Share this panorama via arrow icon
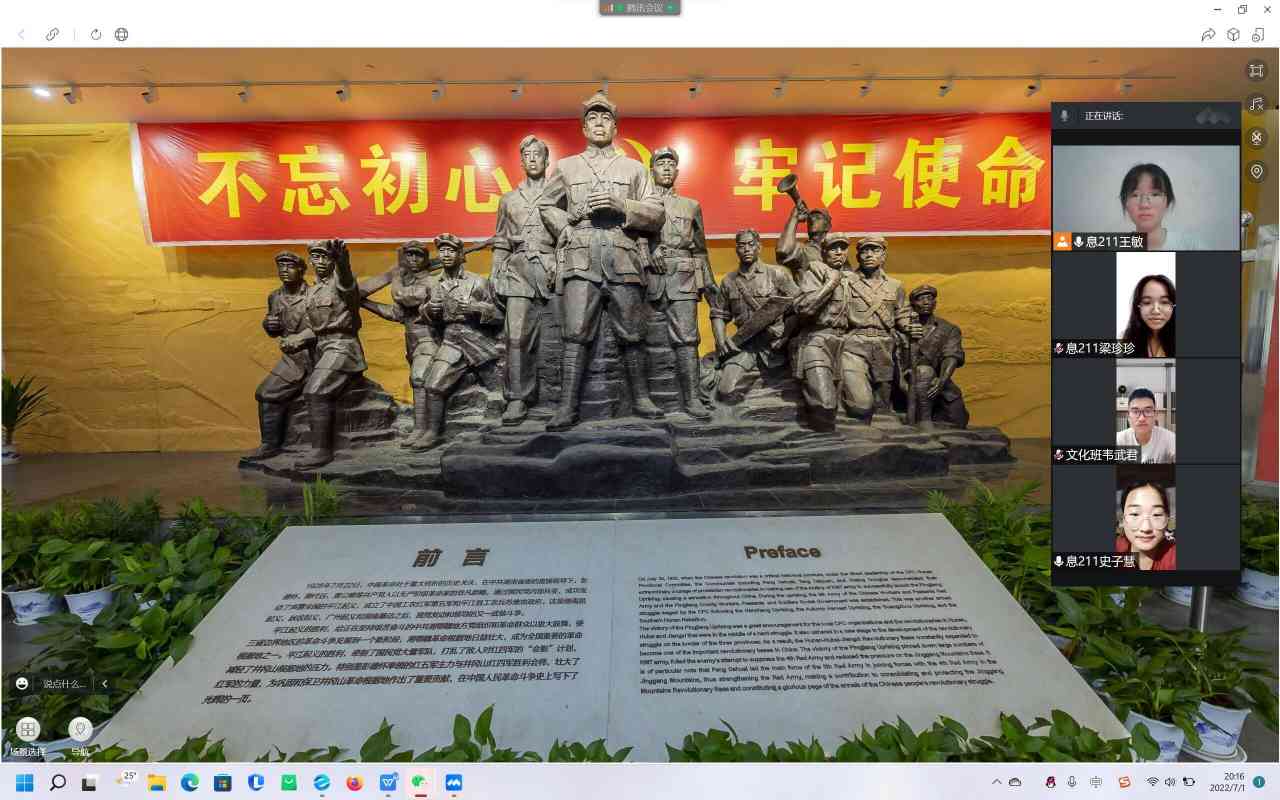Image resolution: width=1280 pixels, height=800 pixels. pos(1208,34)
